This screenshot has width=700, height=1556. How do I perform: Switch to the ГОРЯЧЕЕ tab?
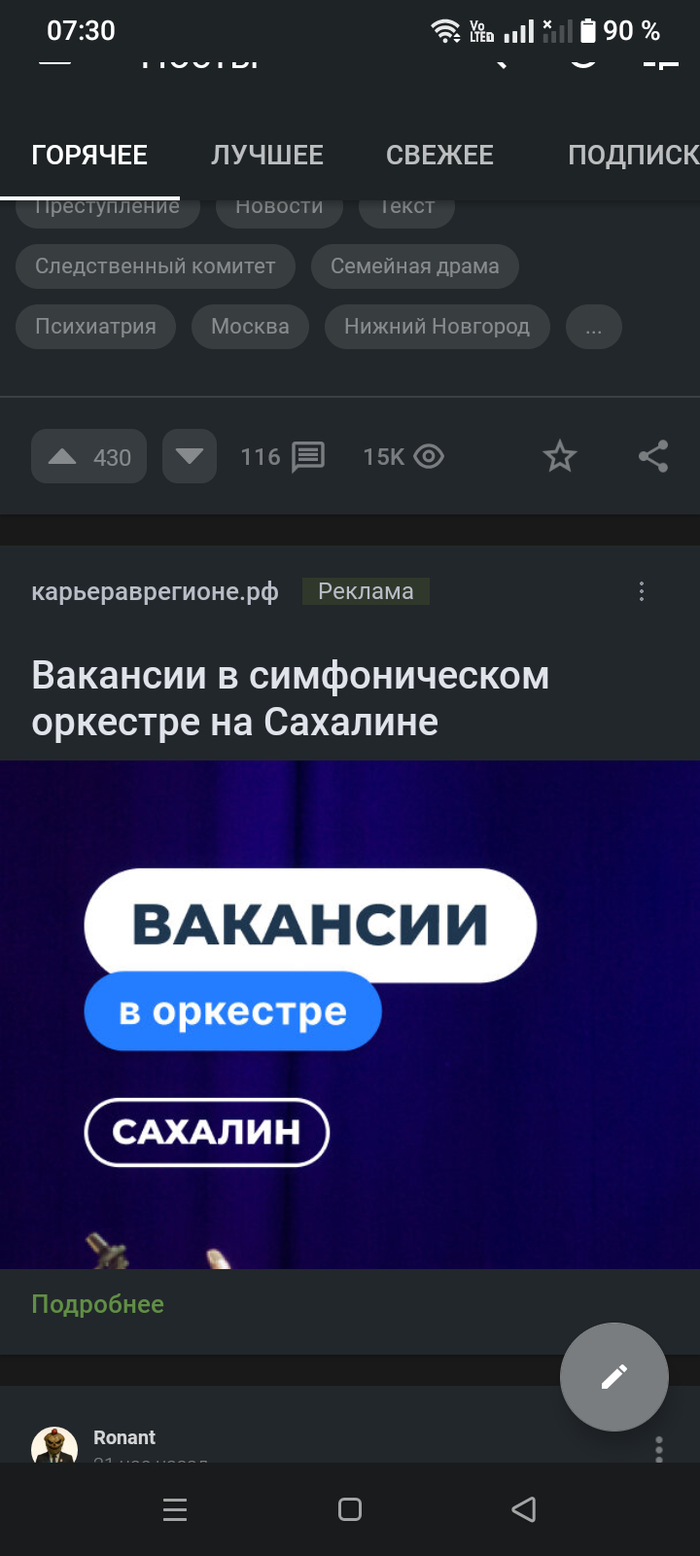[90, 155]
